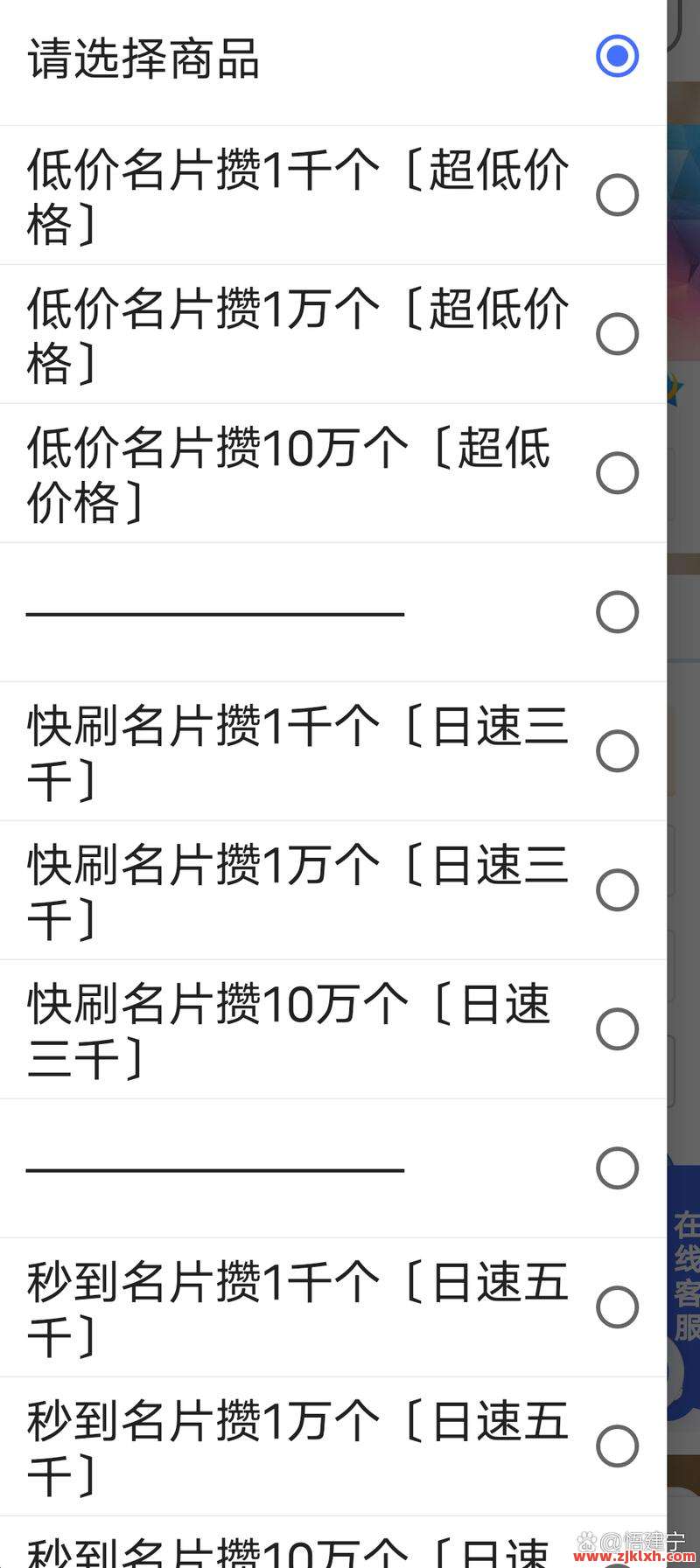Select the 低价名片攒10万个〔超低价格〕 option

coord(618,472)
